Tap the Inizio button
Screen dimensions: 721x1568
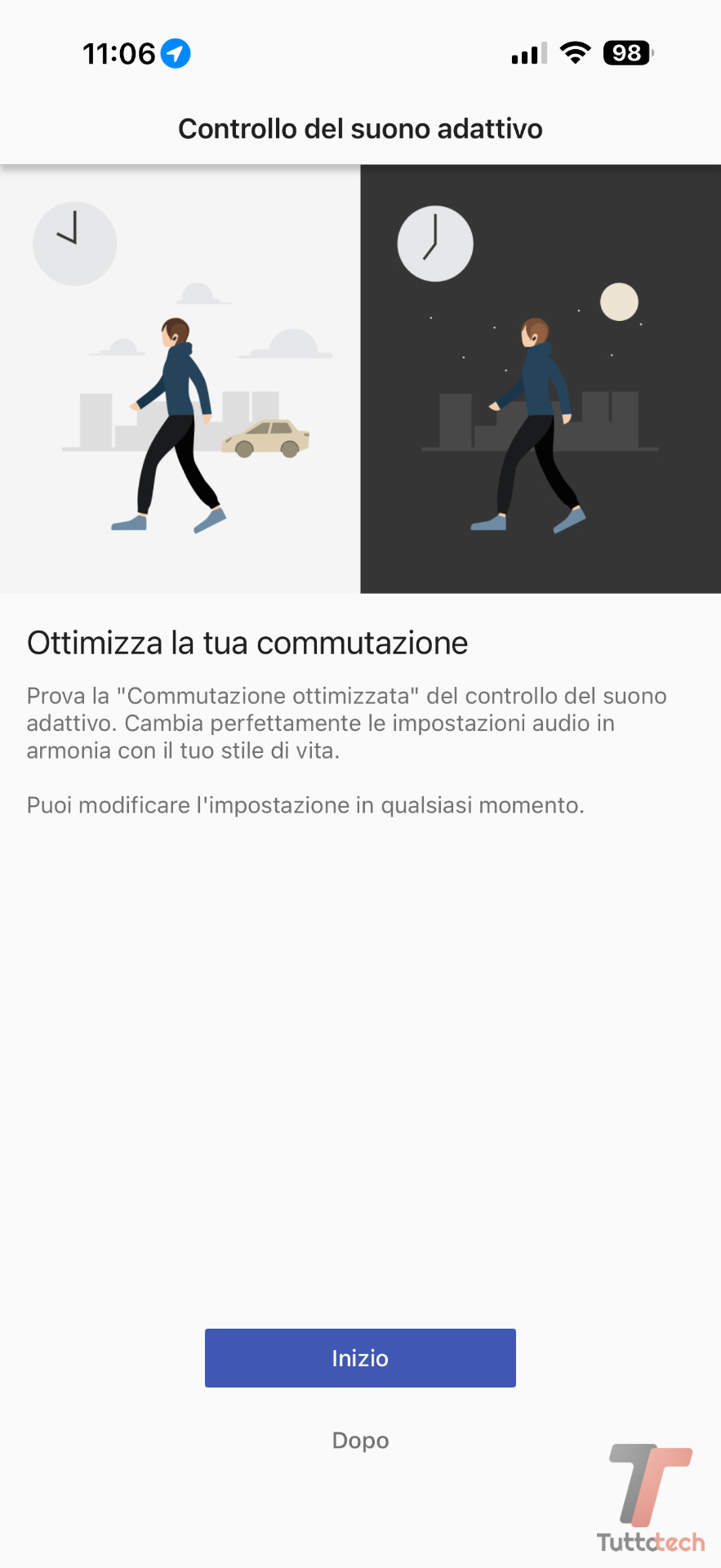(360, 1358)
